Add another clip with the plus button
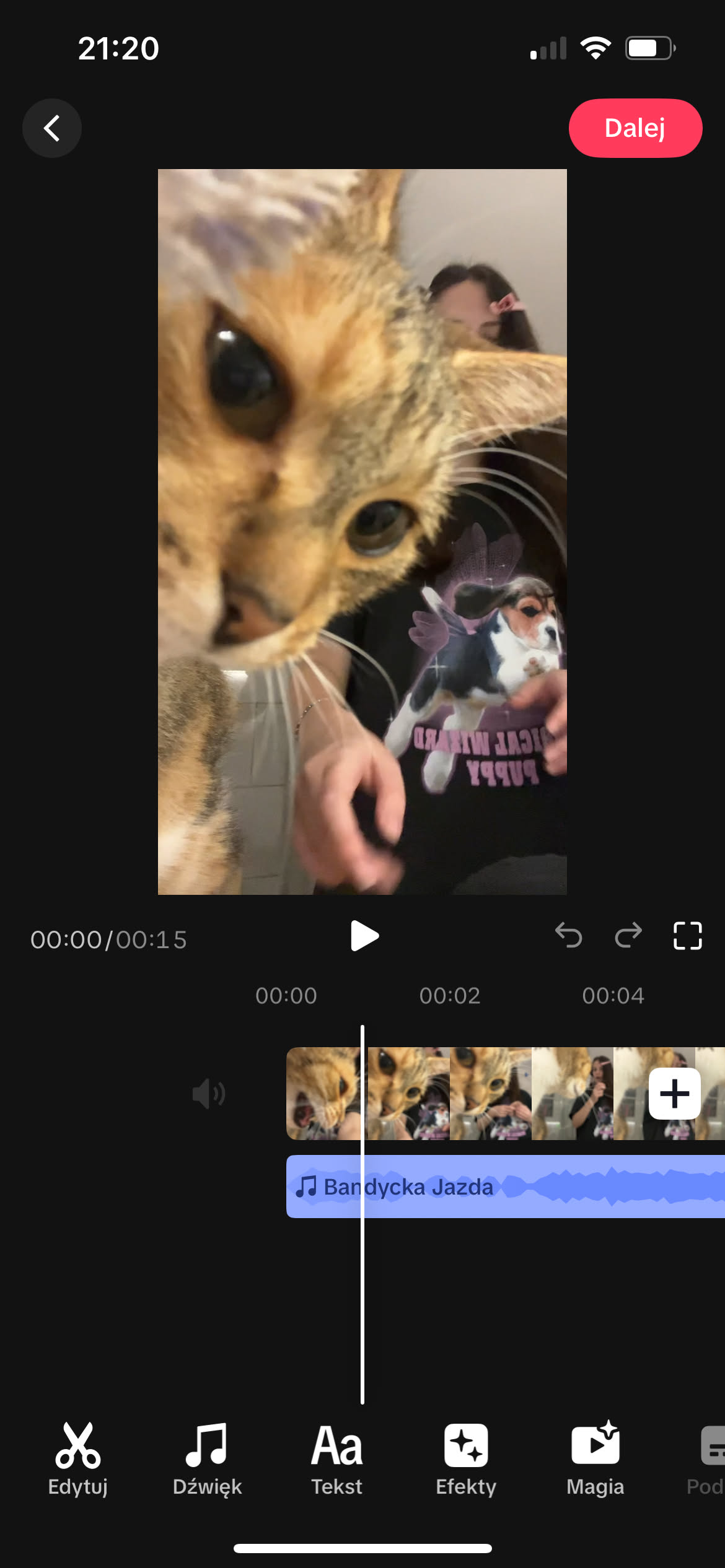This screenshot has height=1568, width=725. [674, 1094]
